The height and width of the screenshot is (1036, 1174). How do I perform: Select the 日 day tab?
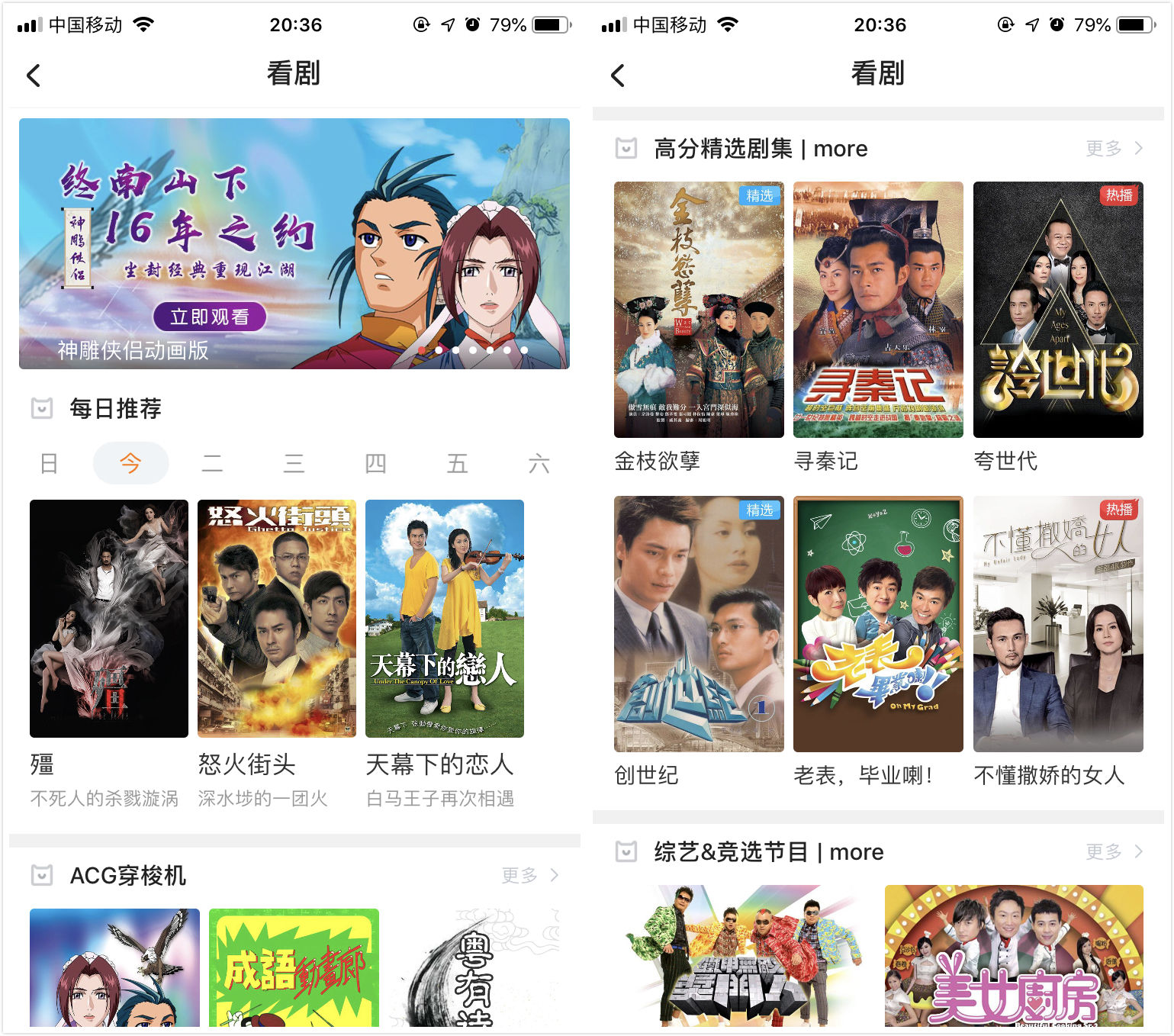tap(49, 463)
